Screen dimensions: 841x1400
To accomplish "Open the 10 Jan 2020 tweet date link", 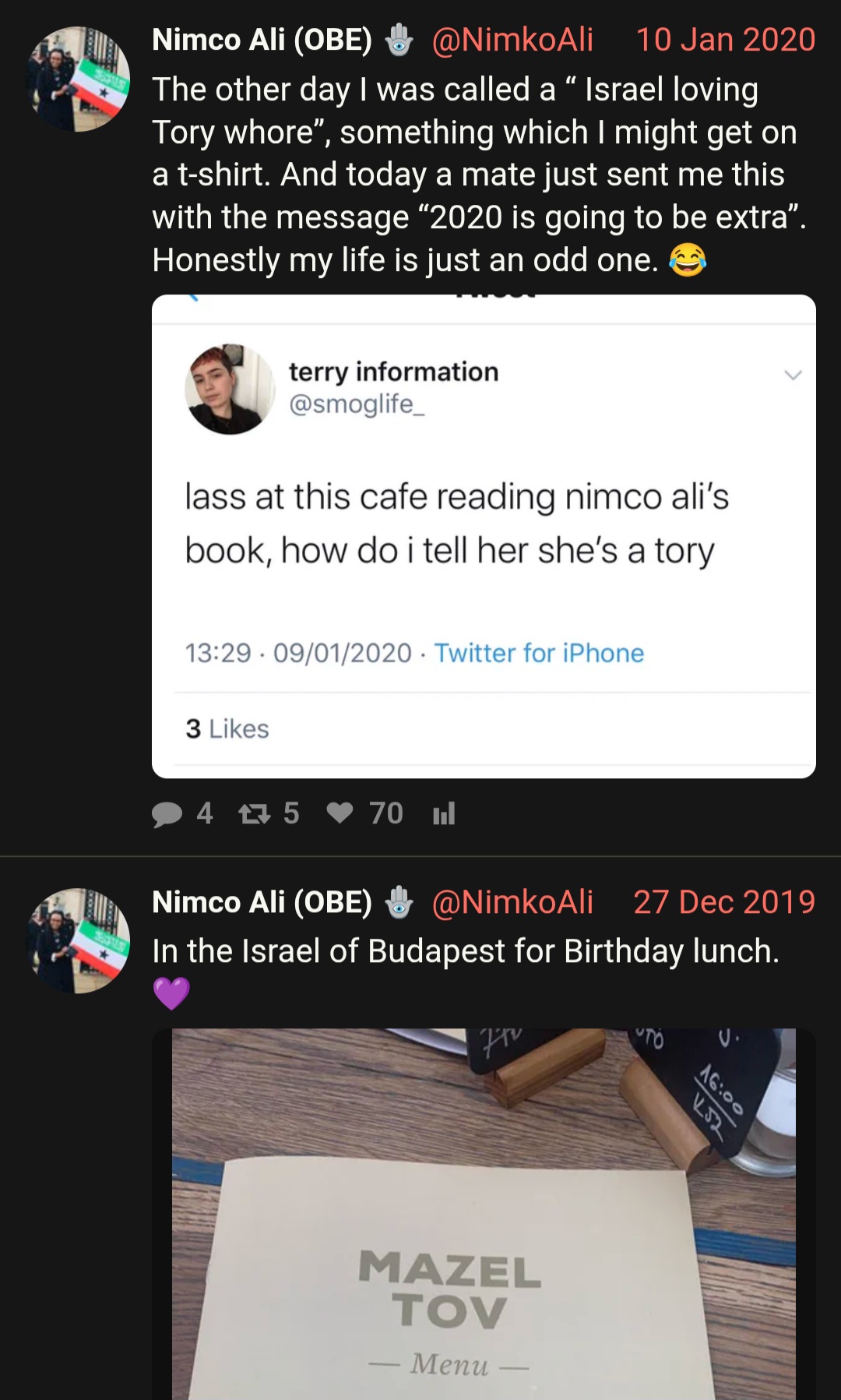I will (x=725, y=40).
